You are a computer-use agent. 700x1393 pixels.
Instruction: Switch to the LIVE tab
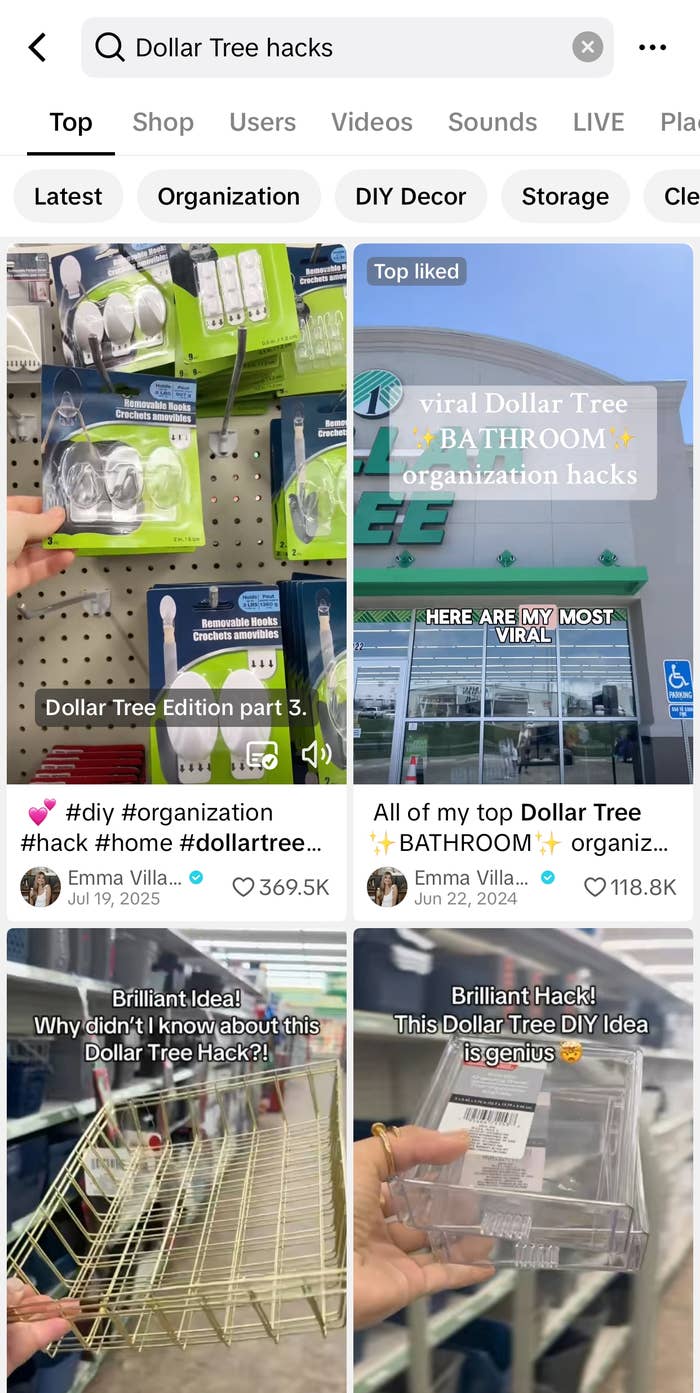598,122
